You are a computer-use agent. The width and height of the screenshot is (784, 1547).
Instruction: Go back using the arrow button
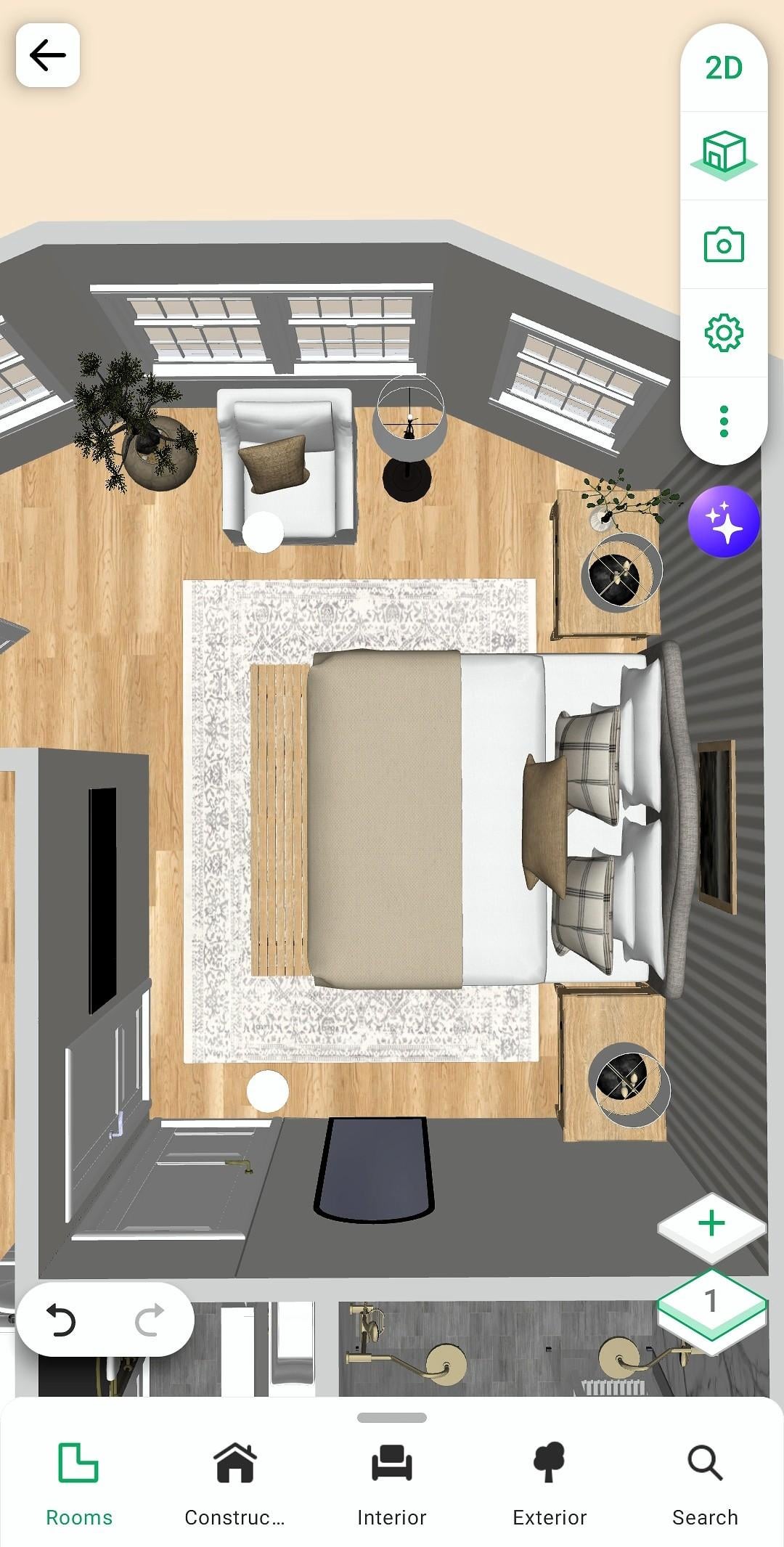tap(48, 55)
